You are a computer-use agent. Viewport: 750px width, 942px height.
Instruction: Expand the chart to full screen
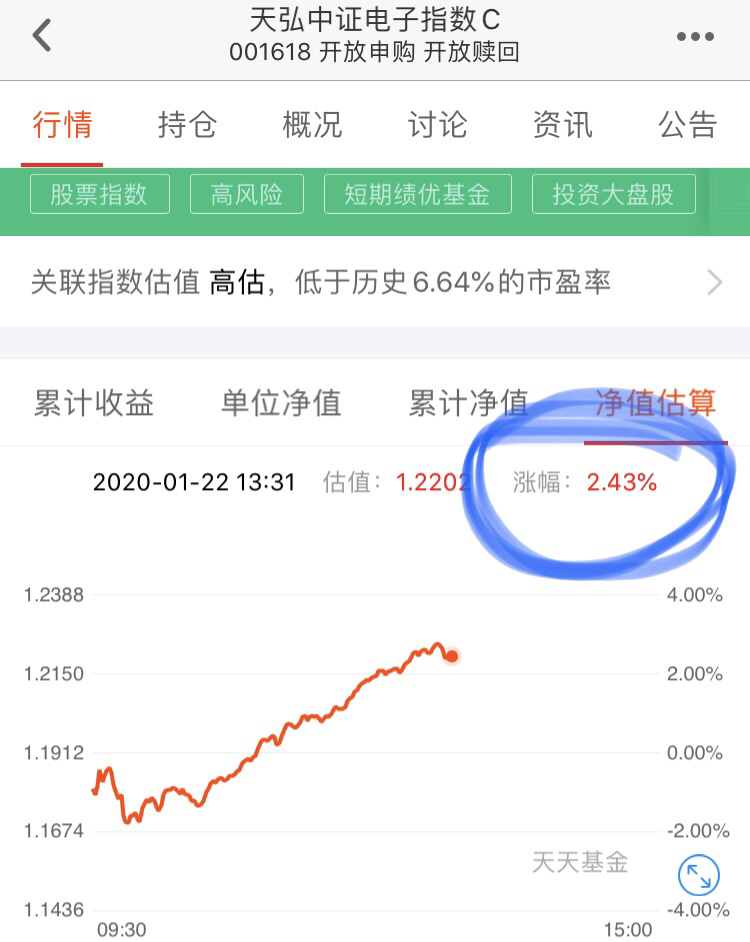point(698,875)
